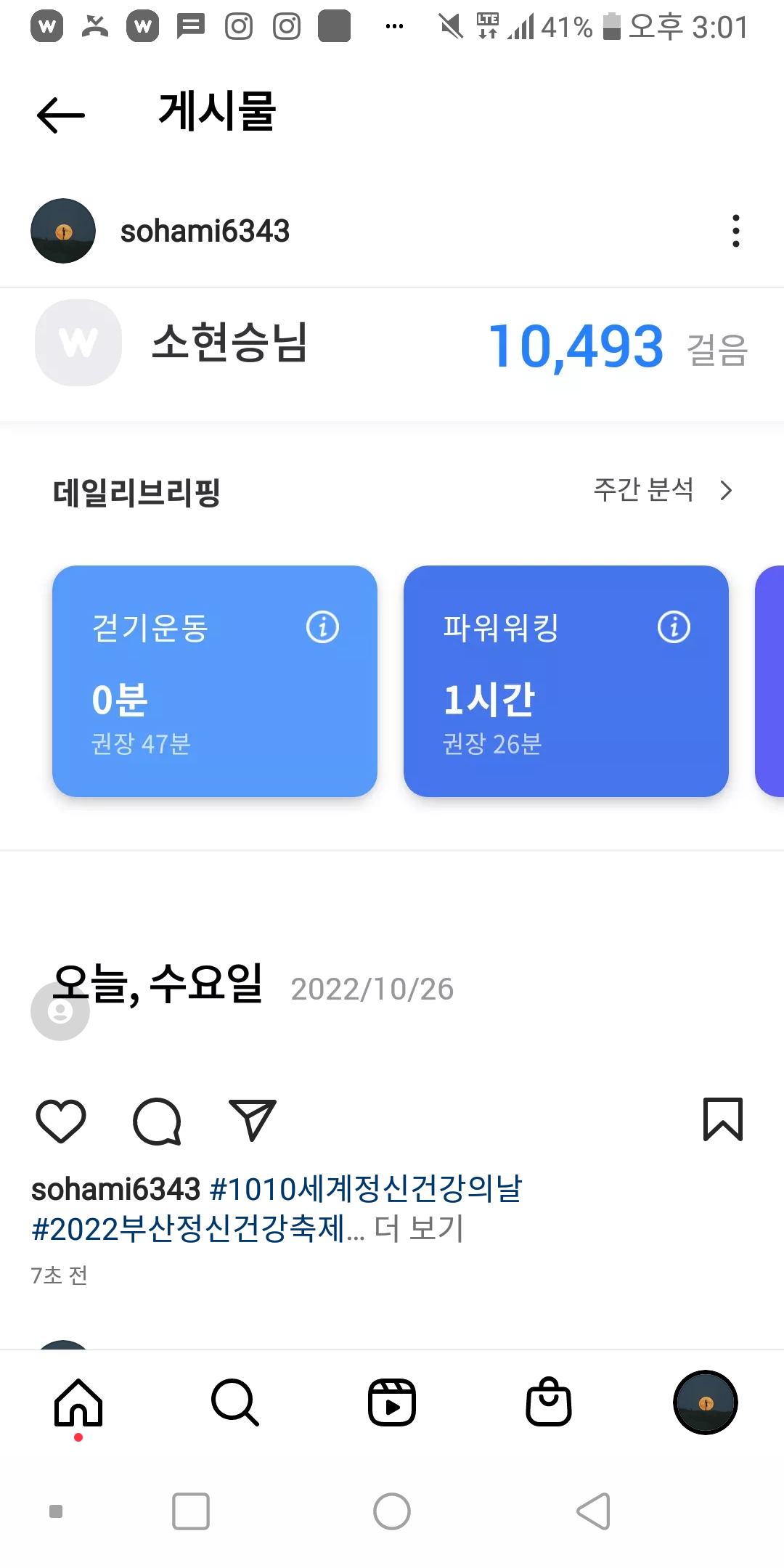Switch to the Home tab
The image size is (784, 1568).
(78, 1402)
